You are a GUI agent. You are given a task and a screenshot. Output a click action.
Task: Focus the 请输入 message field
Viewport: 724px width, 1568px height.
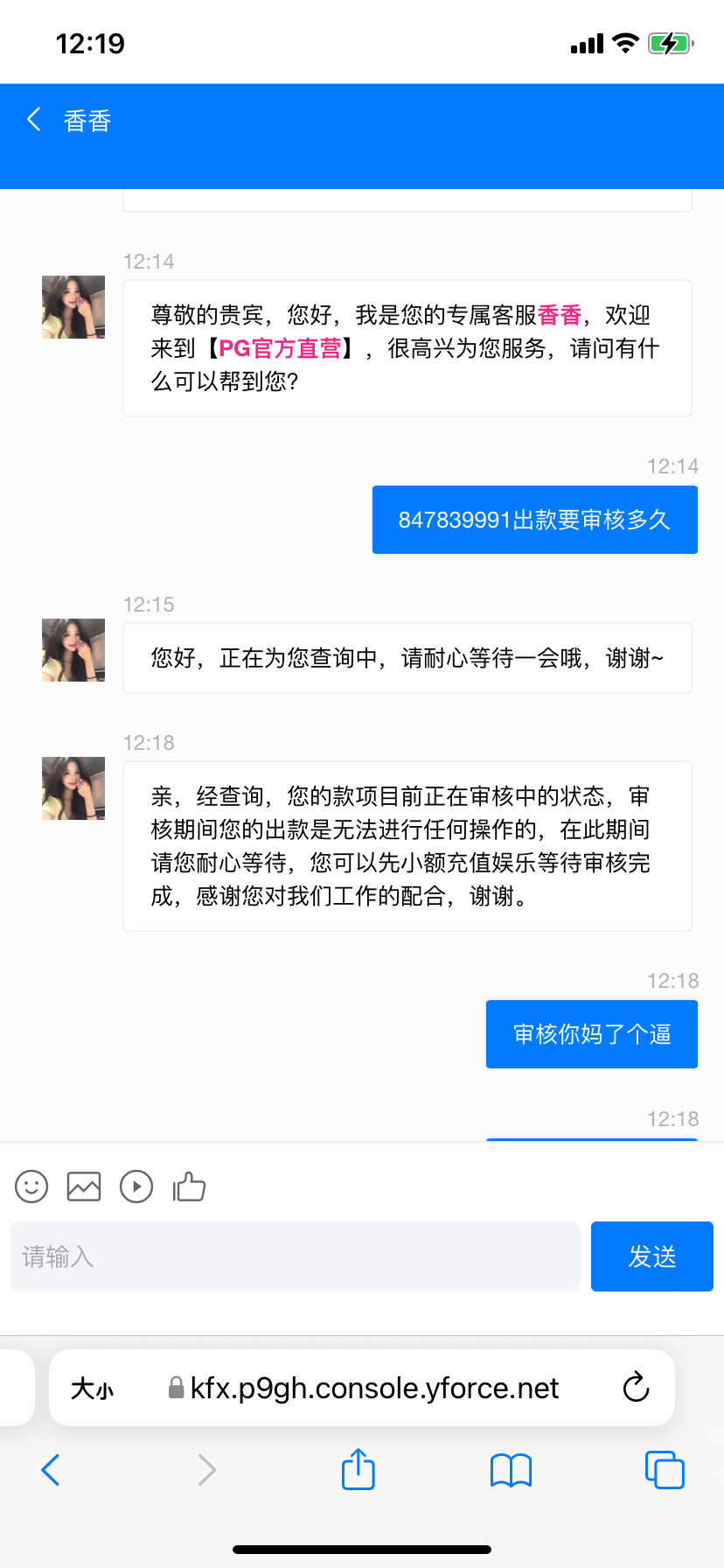click(x=296, y=1256)
